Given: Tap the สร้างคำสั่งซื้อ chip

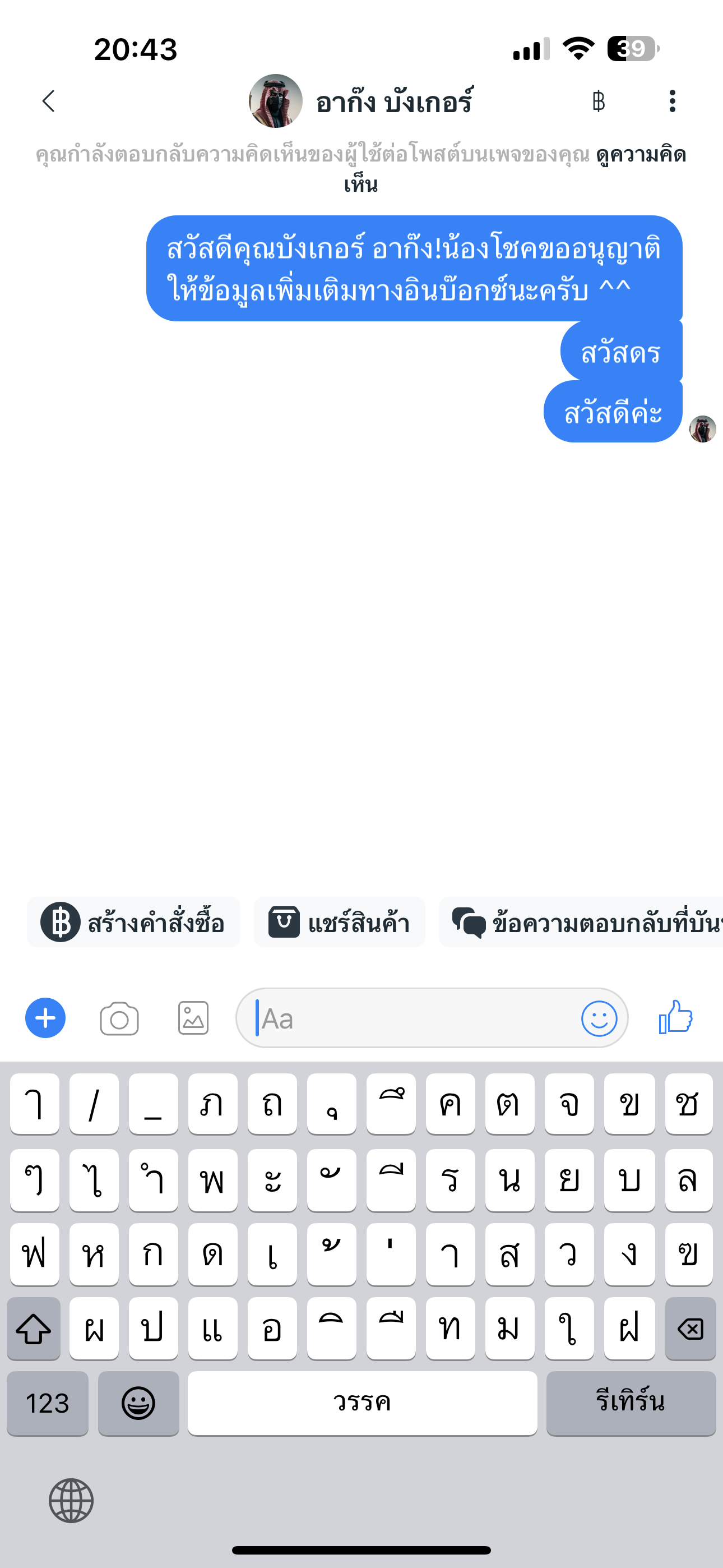Looking at the screenshot, I should (133, 922).
